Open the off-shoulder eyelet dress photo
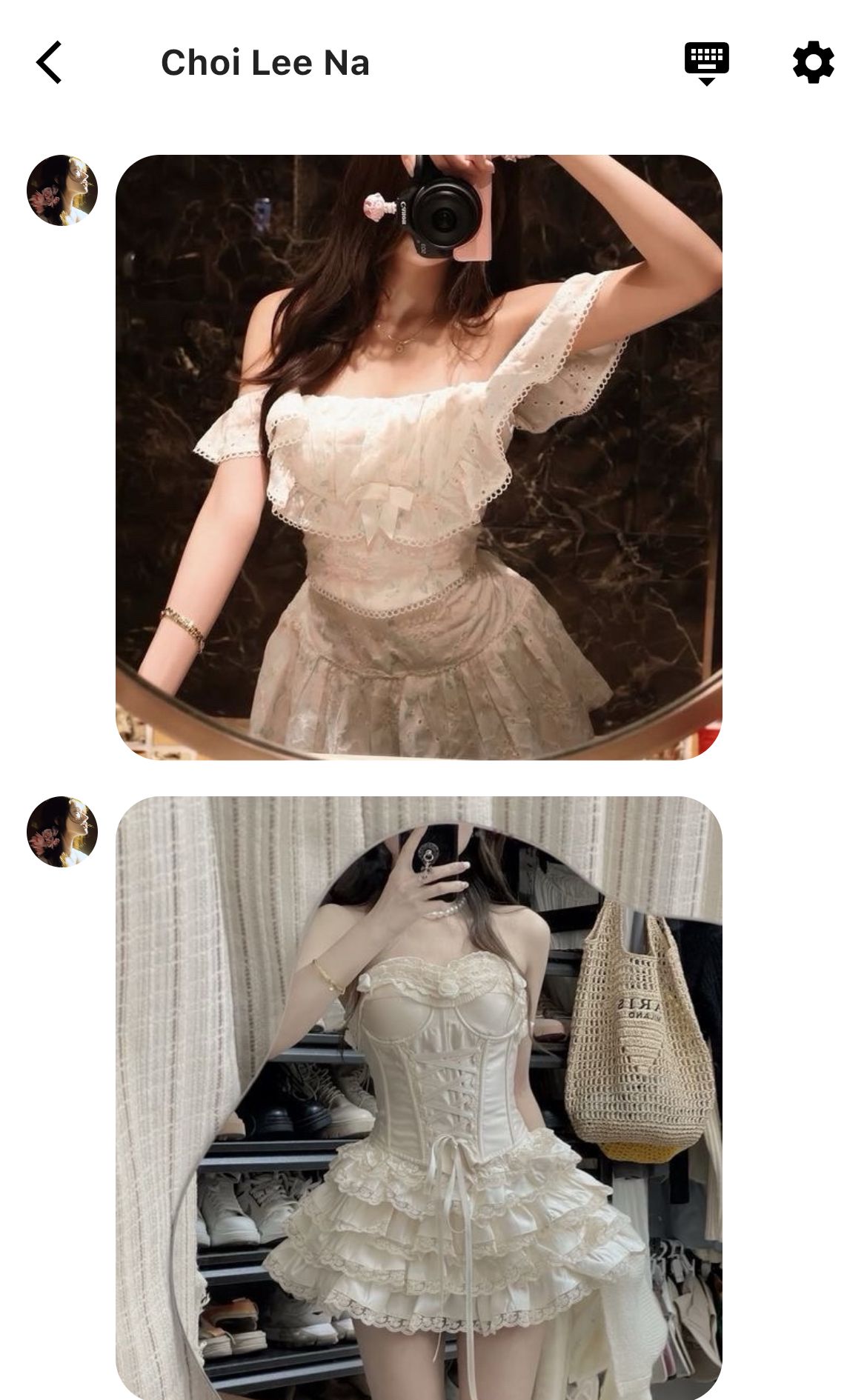The height and width of the screenshot is (1400, 867). pyautogui.click(x=419, y=457)
